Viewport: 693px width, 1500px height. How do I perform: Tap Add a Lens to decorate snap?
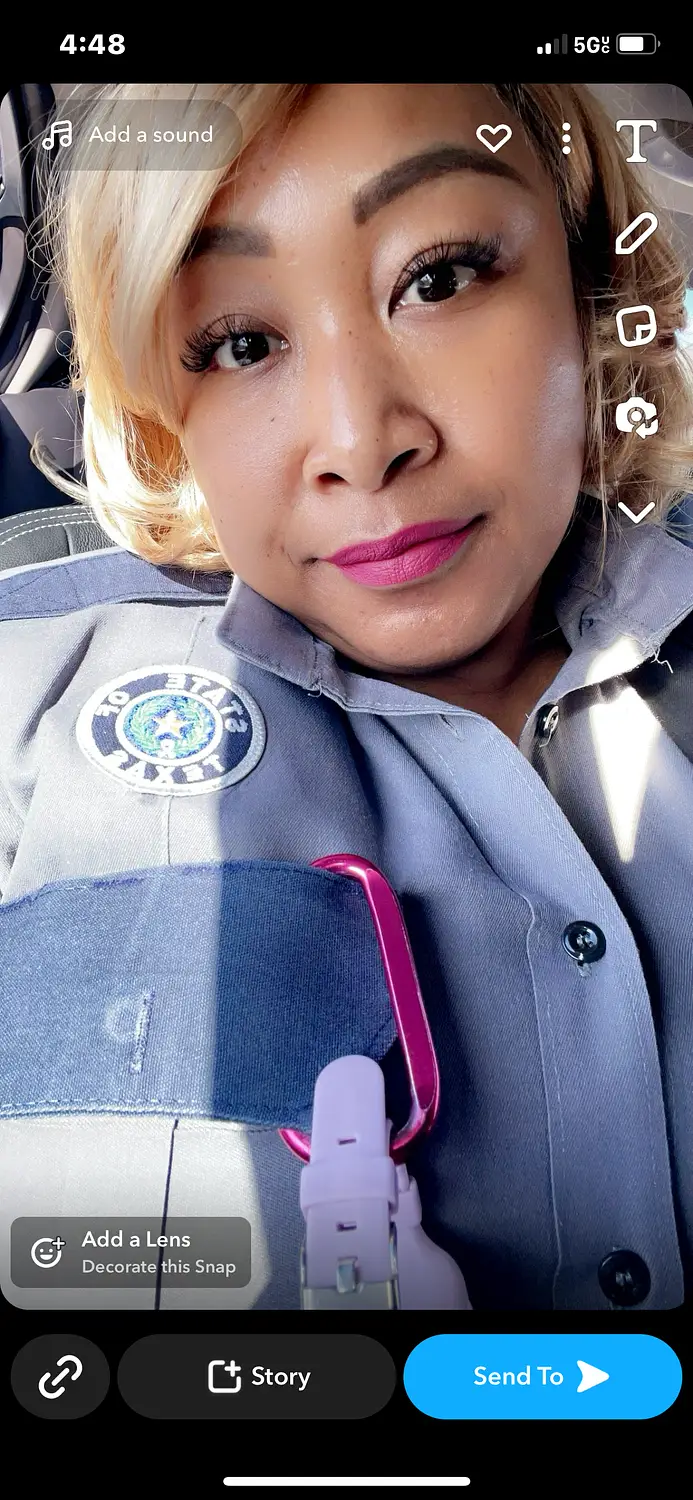(x=131, y=1252)
